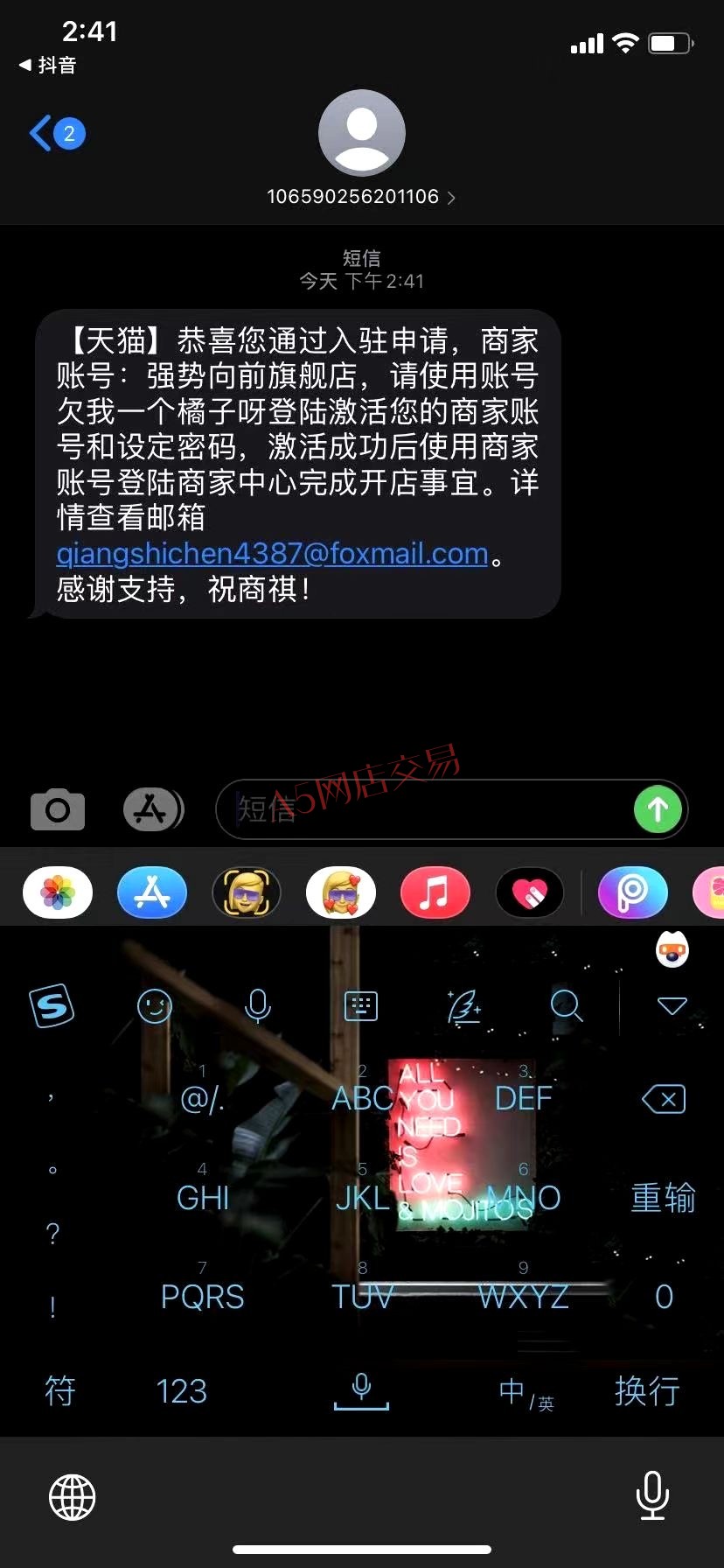
Task: Toggle the App Store apps drawer
Action: 153,809
